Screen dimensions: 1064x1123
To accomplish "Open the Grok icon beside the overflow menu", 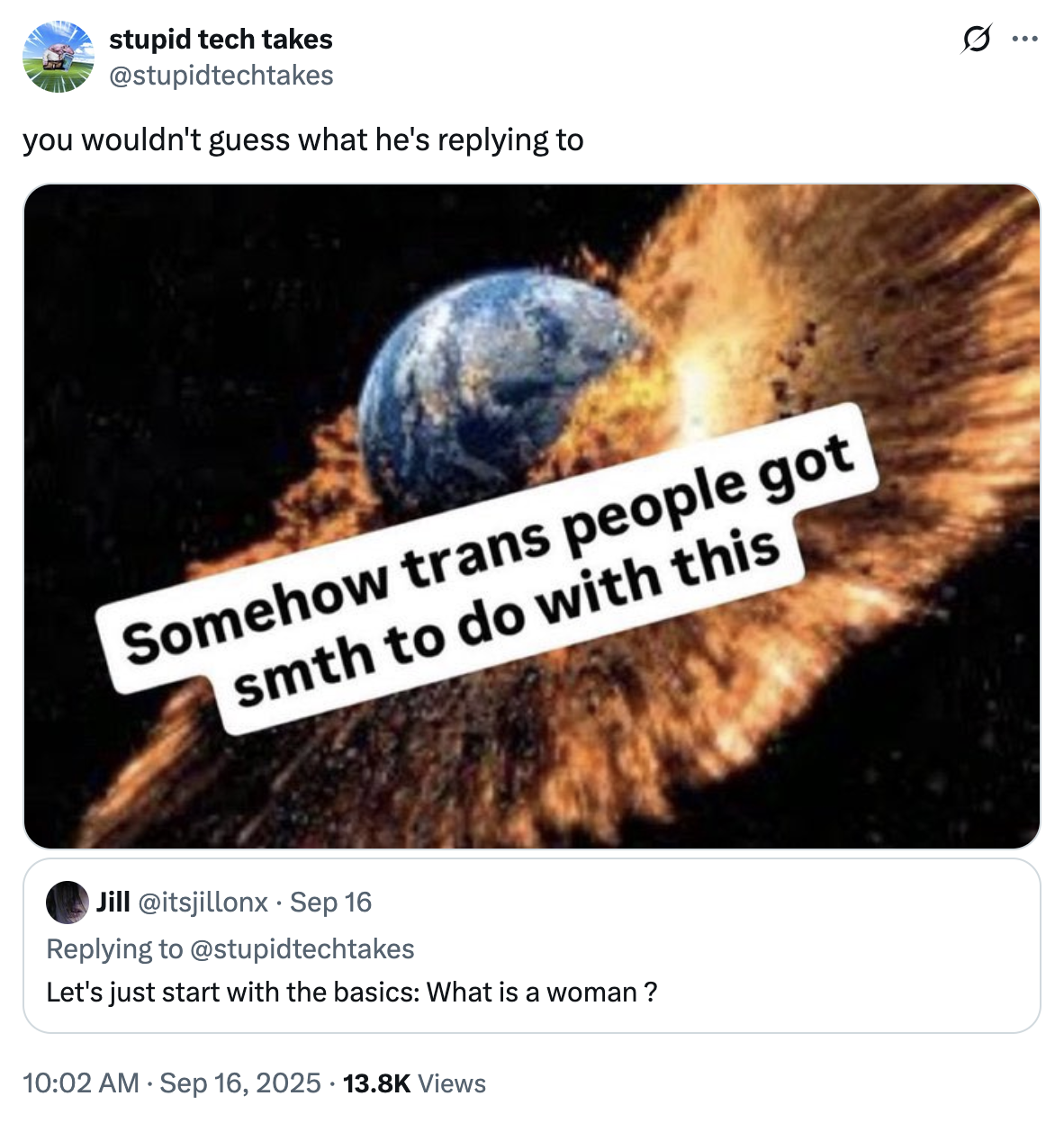I will click(977, 40).
